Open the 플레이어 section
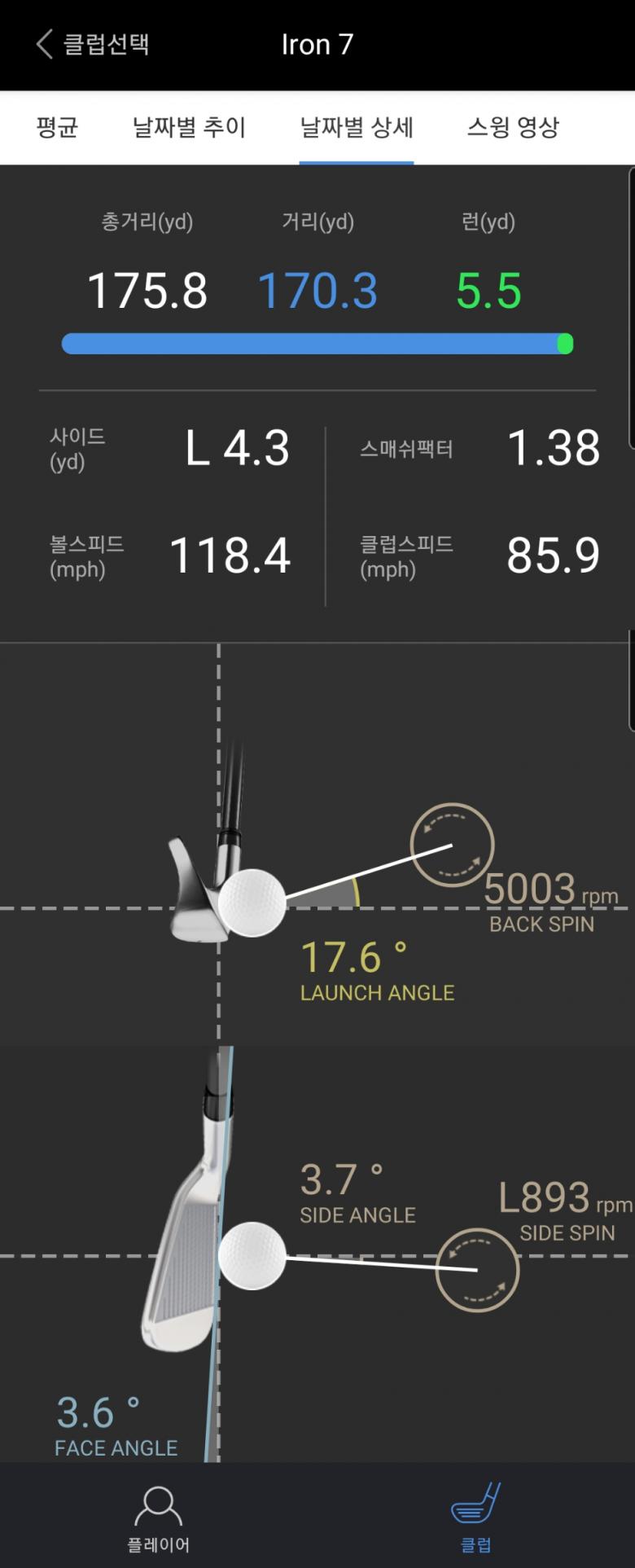 point(159,1517)
